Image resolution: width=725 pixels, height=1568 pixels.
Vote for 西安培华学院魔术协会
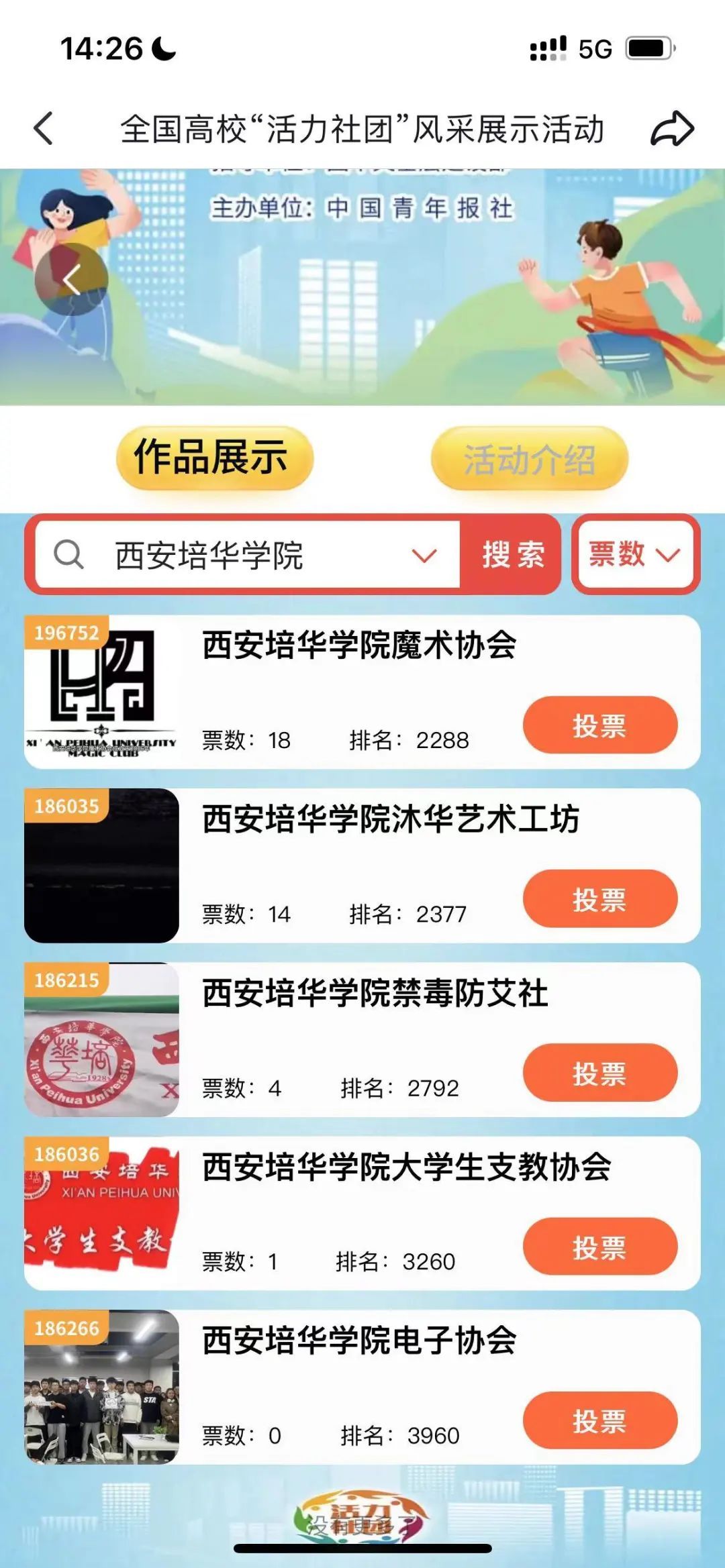(599, 725)
